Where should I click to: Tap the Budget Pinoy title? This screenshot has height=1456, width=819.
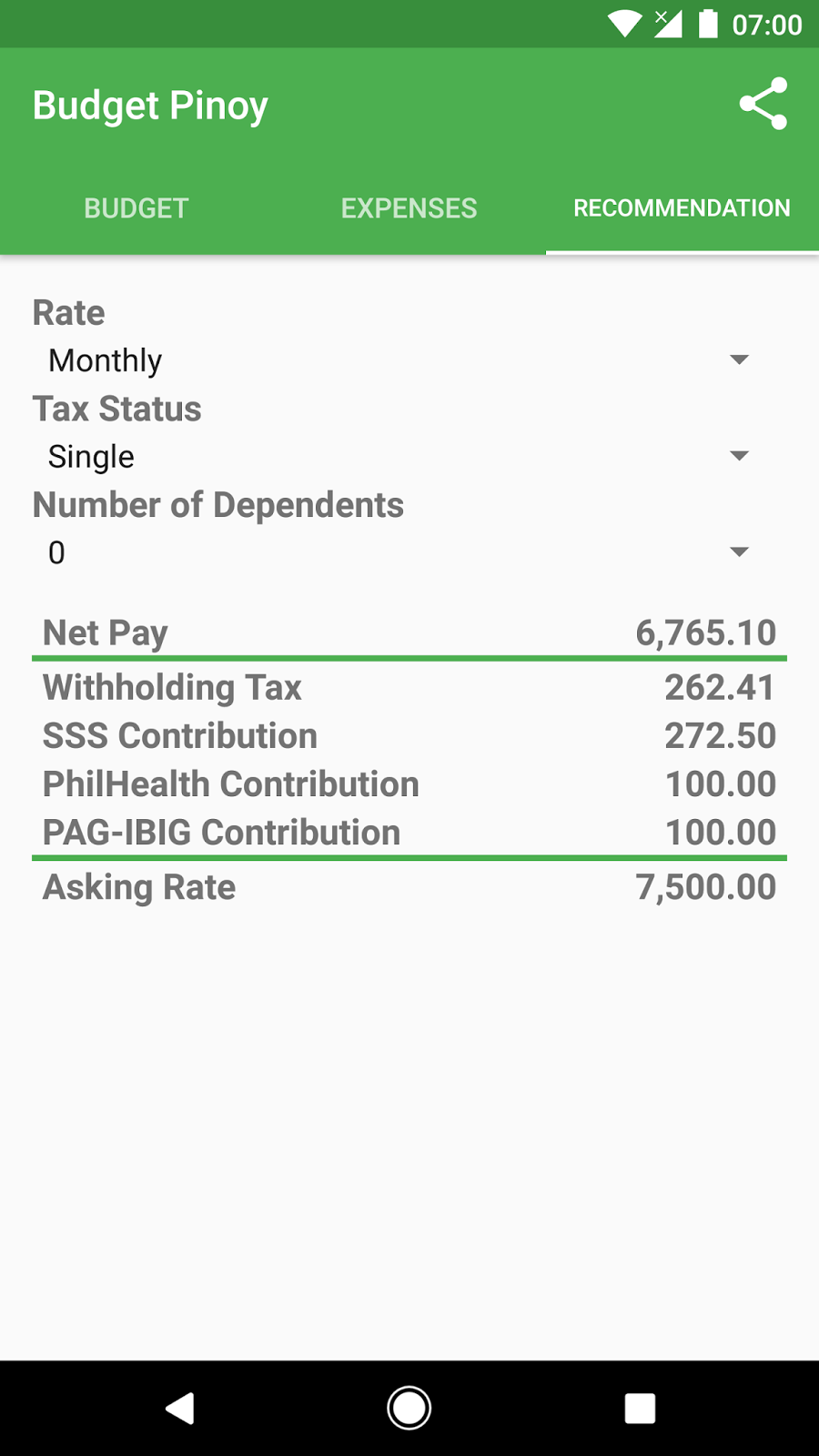[x=150, y=105]
